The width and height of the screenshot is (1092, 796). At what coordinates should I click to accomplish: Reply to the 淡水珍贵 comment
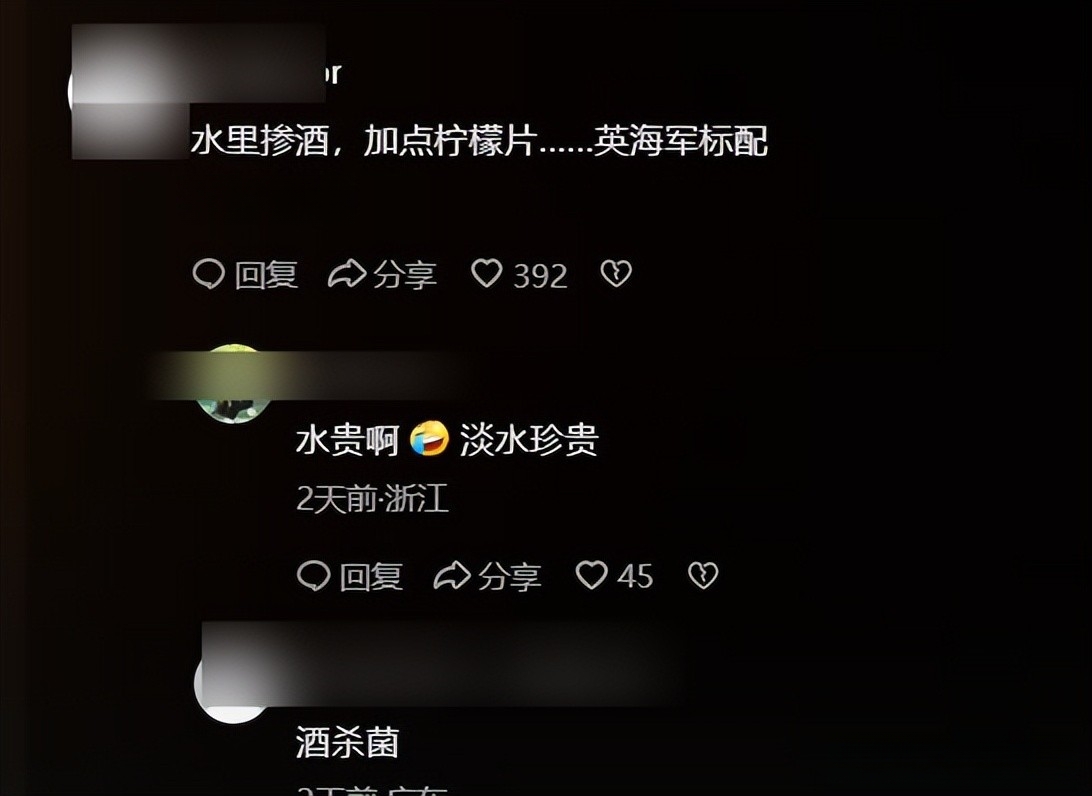[x=350, y=575]
